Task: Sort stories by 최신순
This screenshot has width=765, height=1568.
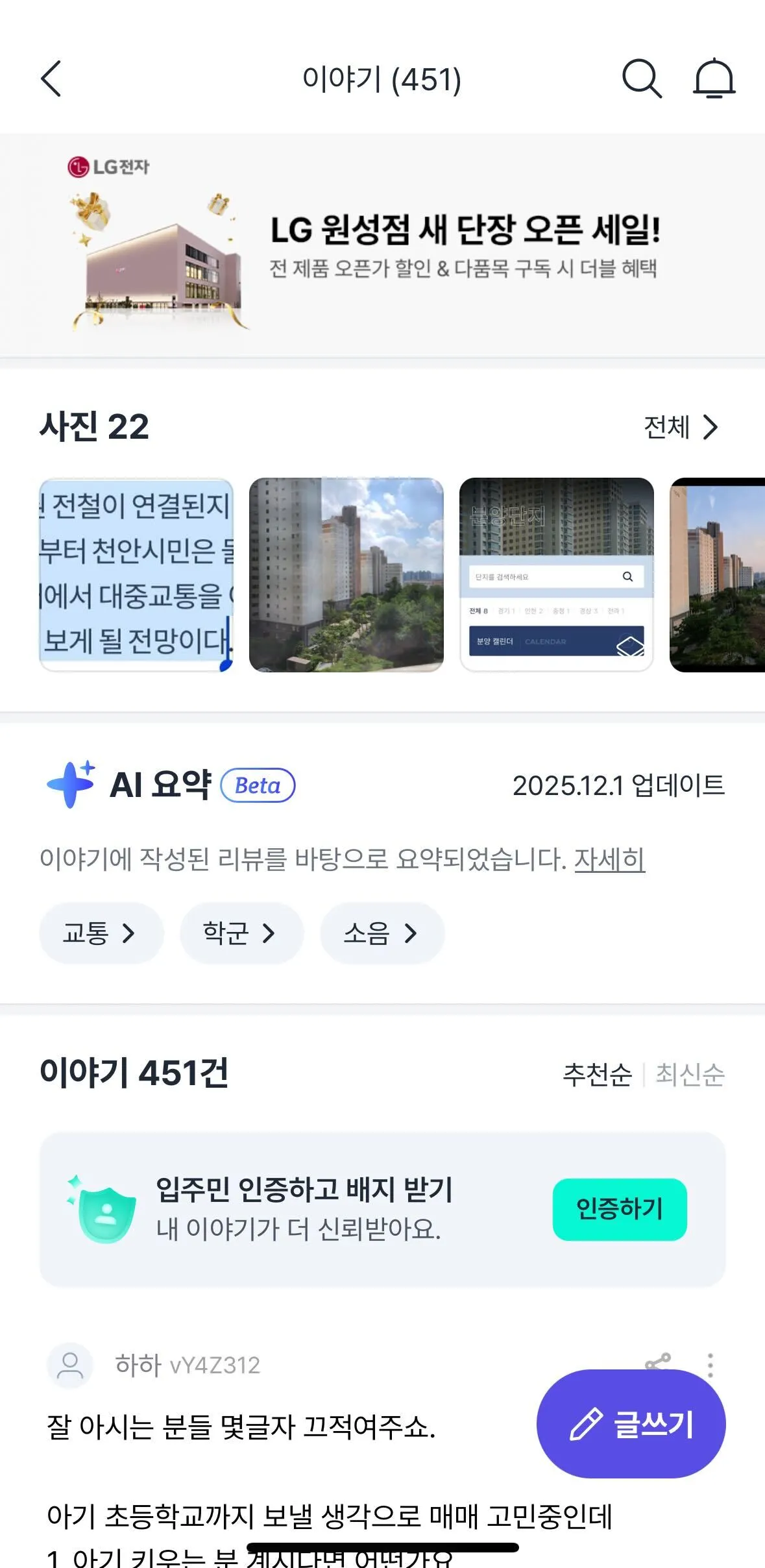Action: (689, 1075)
